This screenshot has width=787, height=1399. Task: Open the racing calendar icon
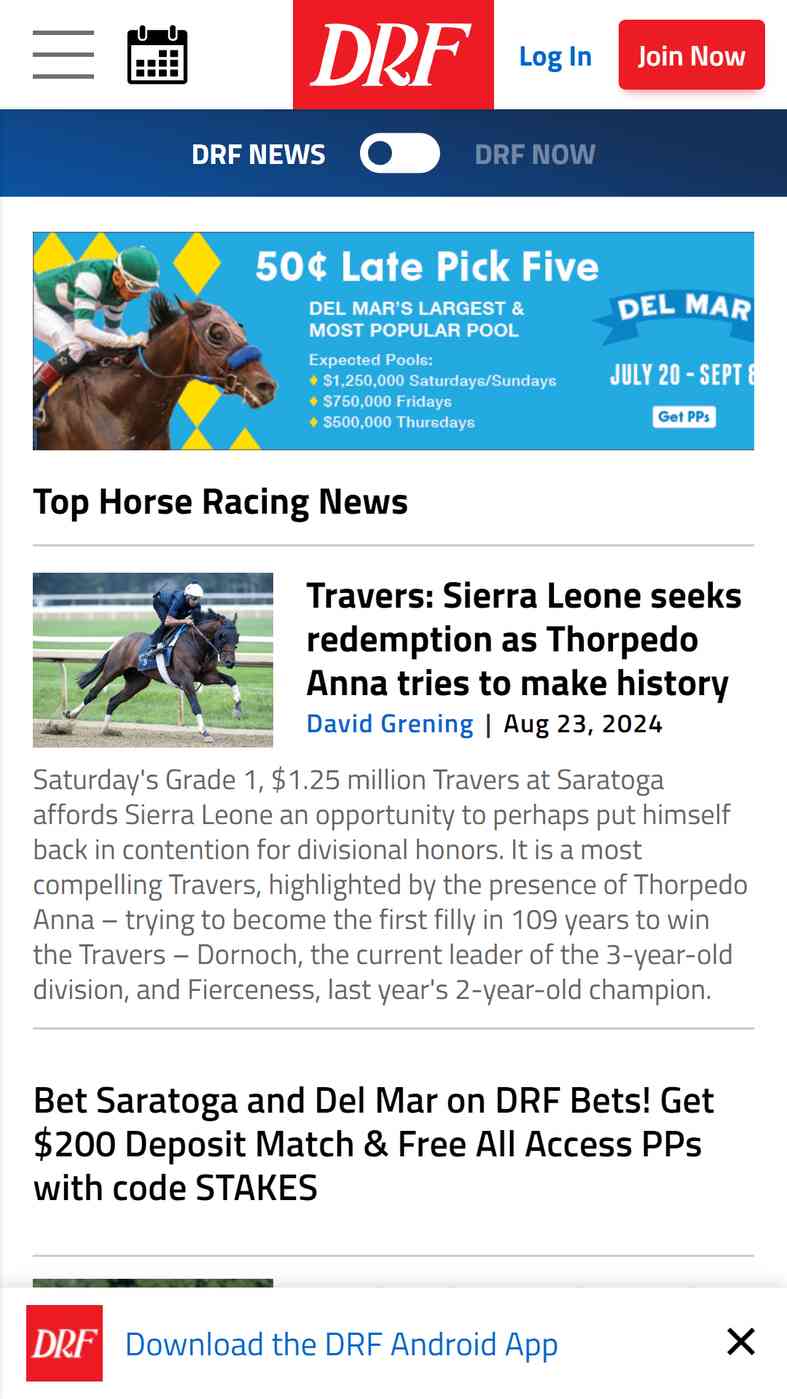[157, 55]
